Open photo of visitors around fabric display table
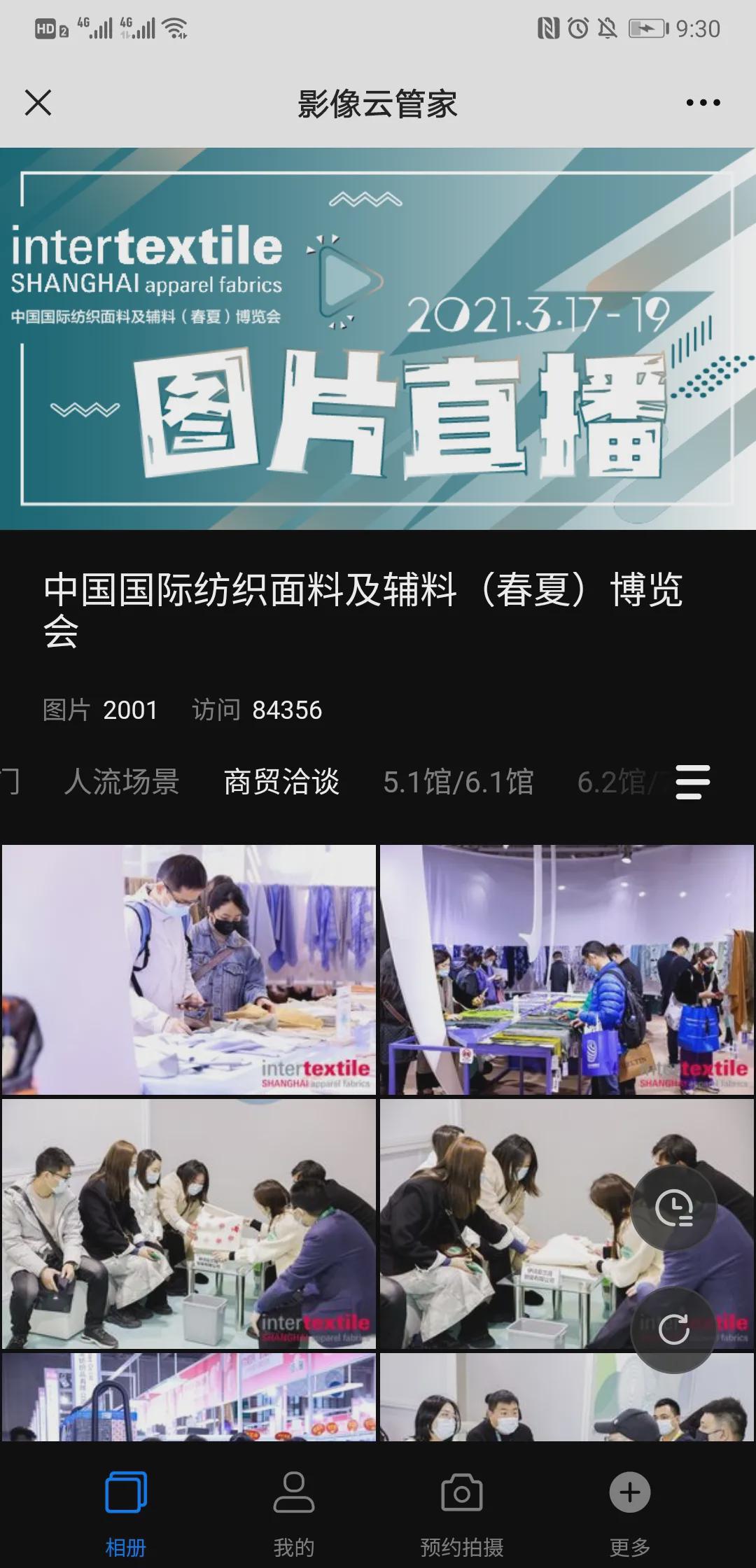This screenshot has width=756, height=1568. [x=567, y=969]
